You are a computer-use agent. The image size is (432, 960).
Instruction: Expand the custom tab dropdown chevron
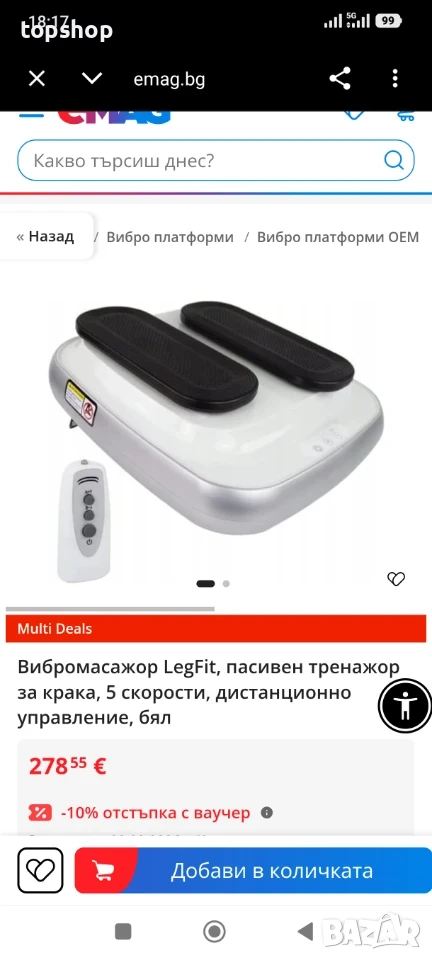pos(92,79)
